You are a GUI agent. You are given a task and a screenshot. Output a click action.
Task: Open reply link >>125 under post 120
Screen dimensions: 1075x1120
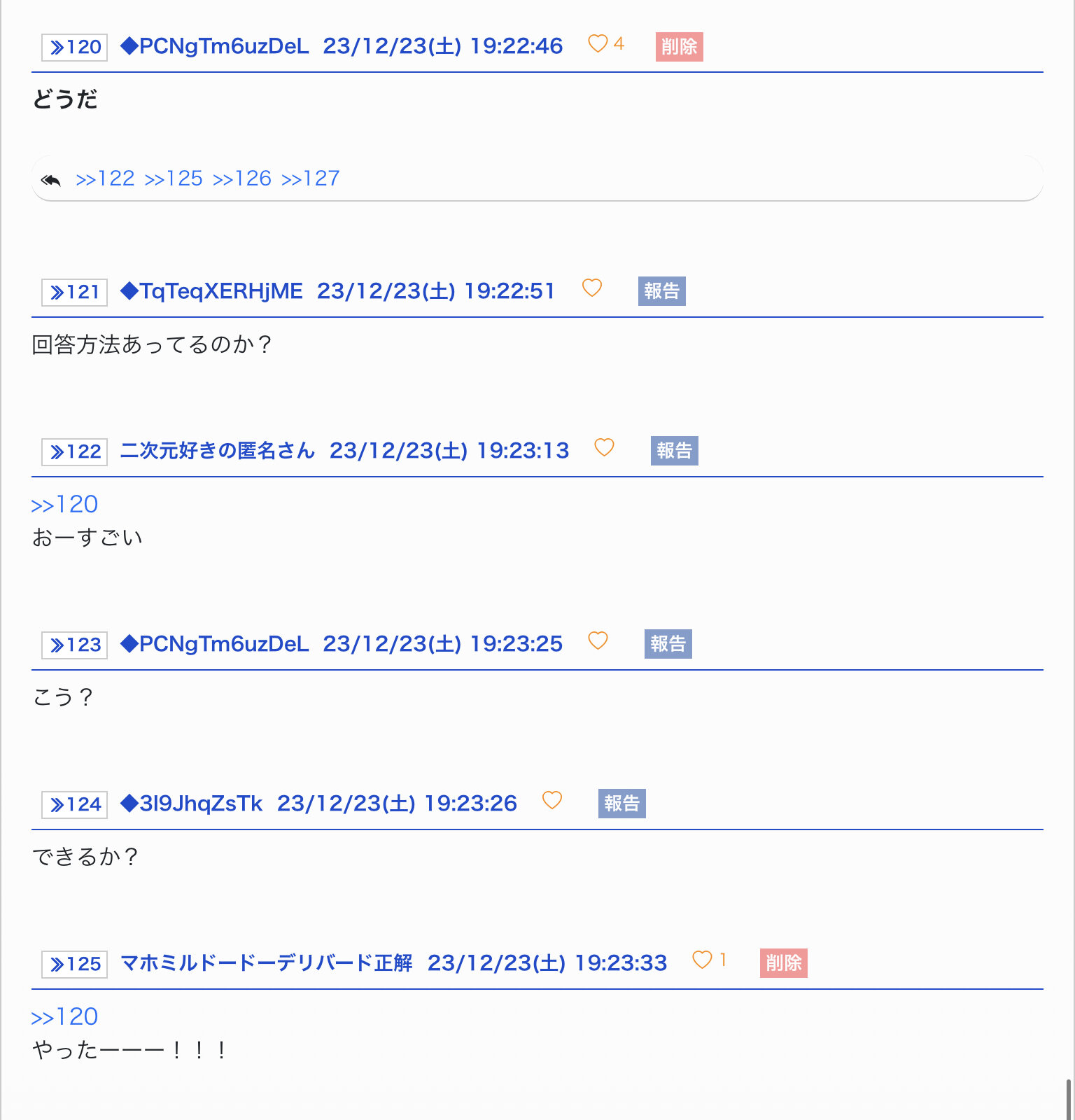click(174, 178)
